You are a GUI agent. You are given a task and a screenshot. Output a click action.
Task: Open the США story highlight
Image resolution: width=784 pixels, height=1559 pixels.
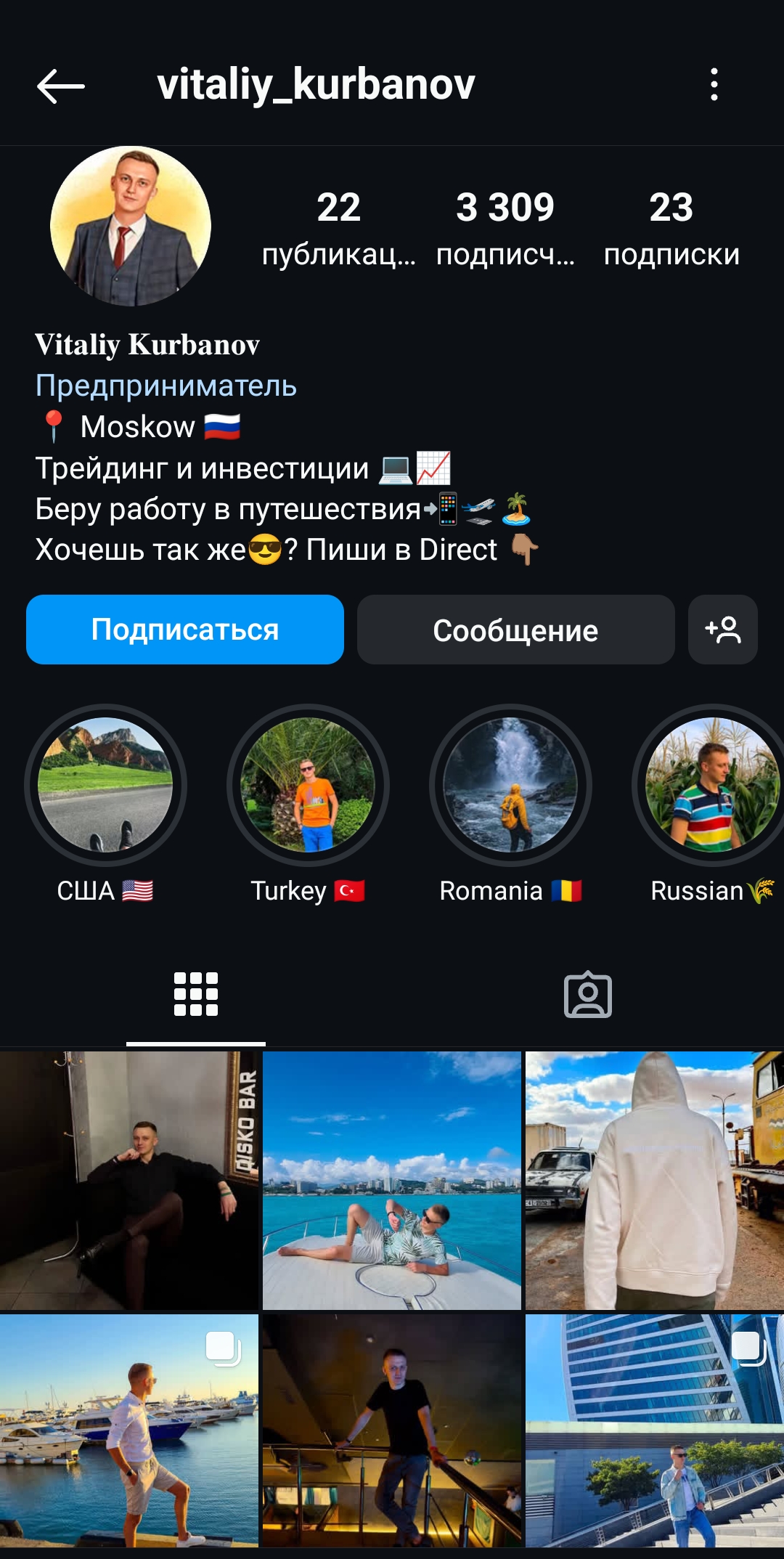click(105, 785)
